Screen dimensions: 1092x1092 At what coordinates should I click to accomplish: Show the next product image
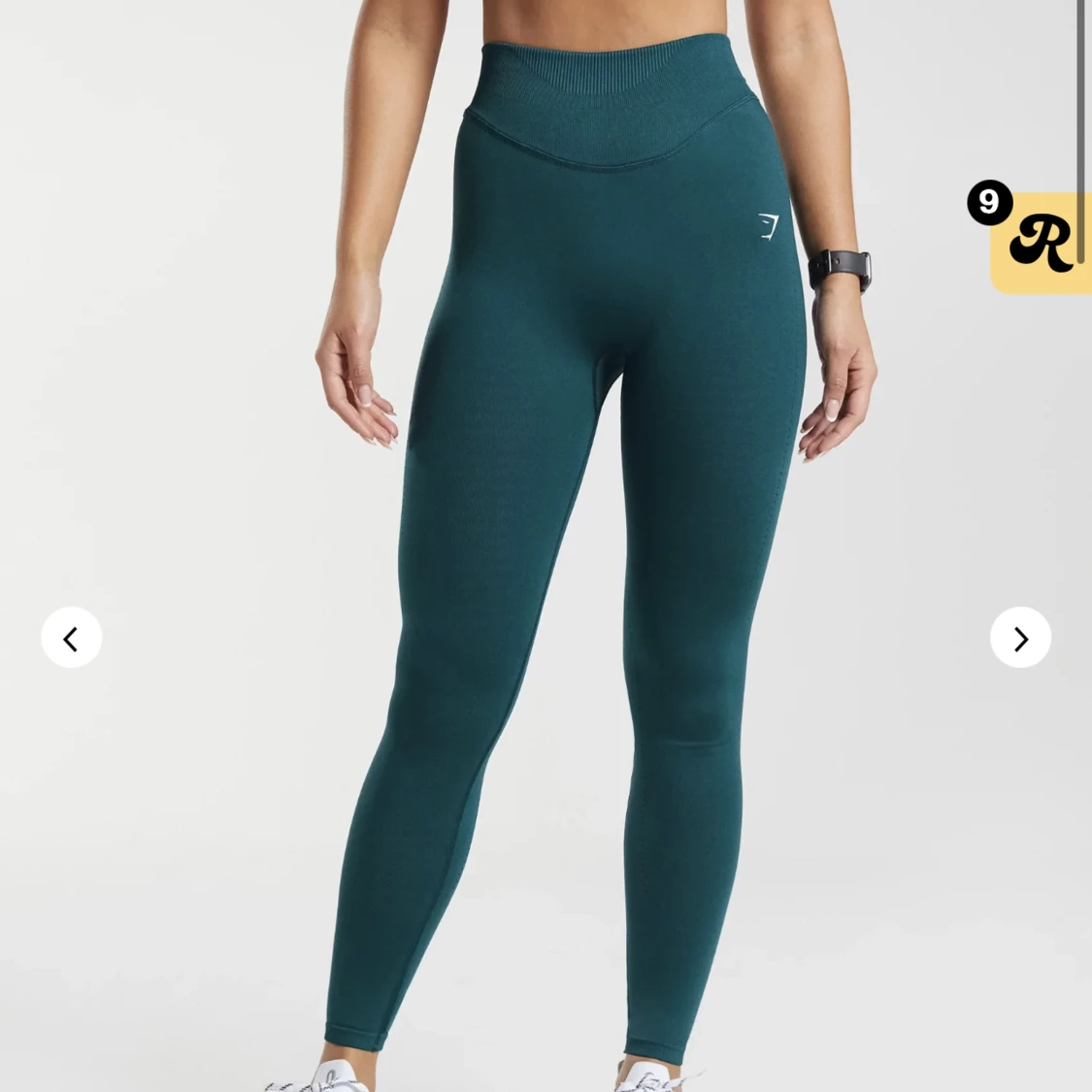click(1020, 638)
